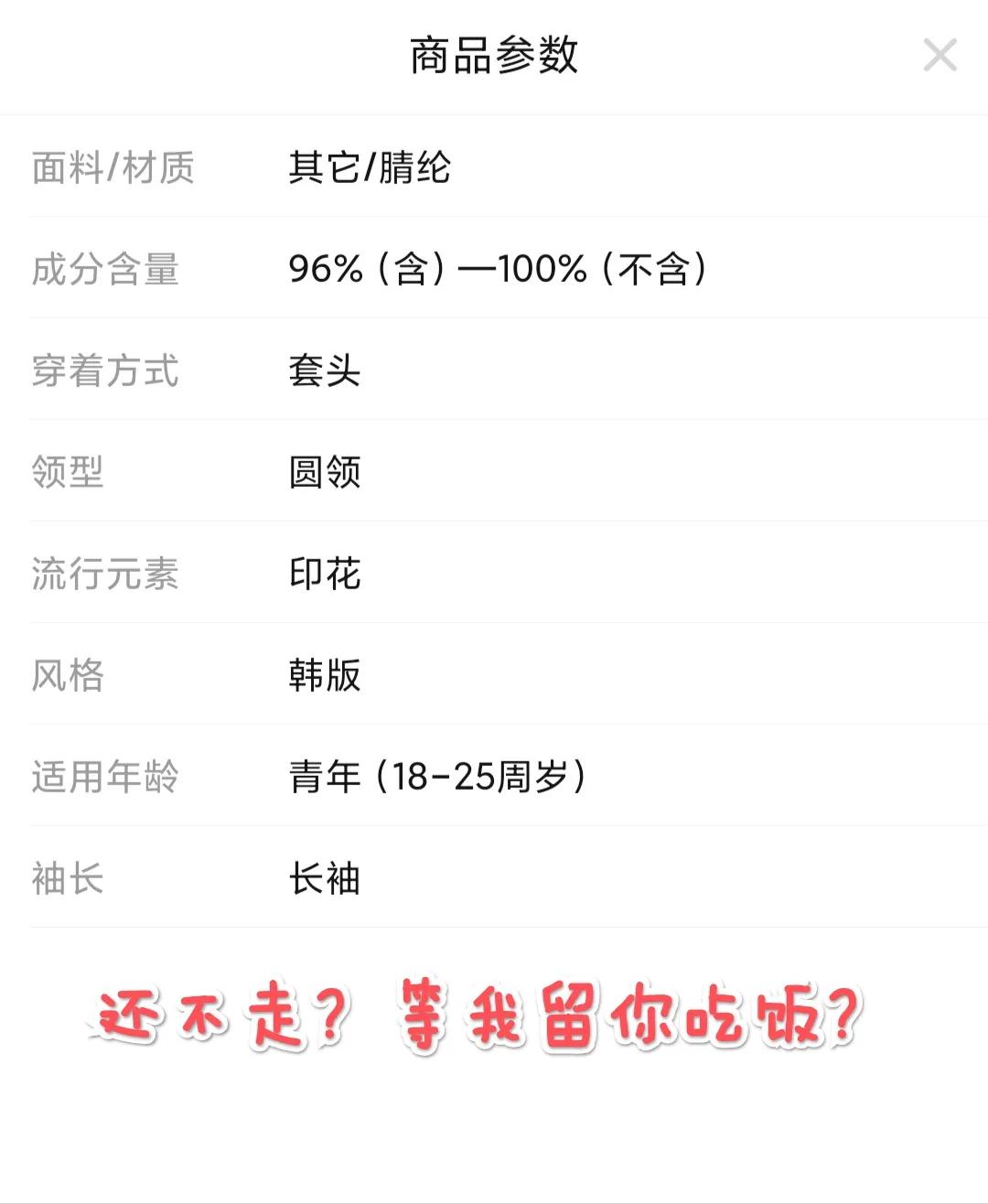This screenshot has height=1204, width=988.
Task: Click the 长袖 sleeve length value
Action: click(325, 879)
